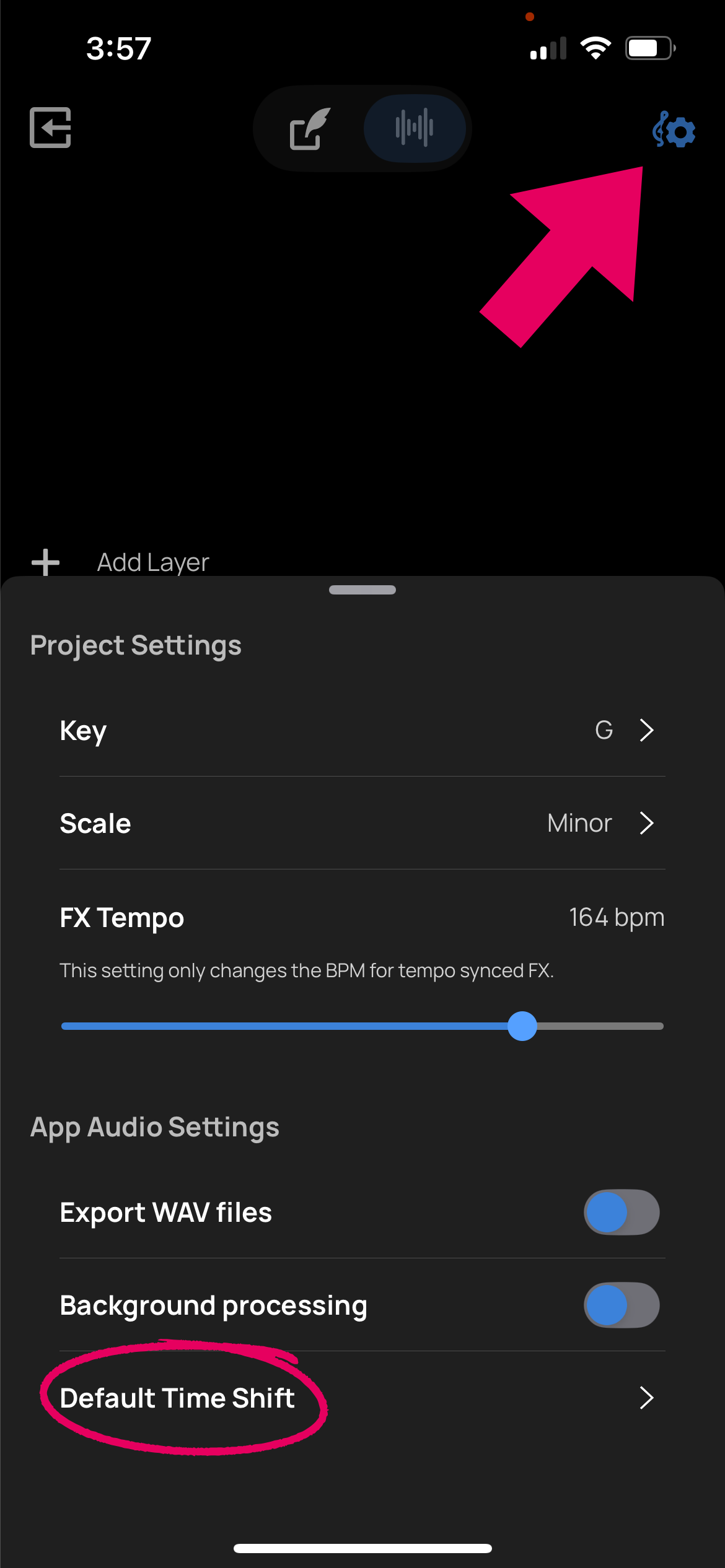Open Scale options using the chevron
The width and height of the screenshot is (725, 1568).
[646, 823]
